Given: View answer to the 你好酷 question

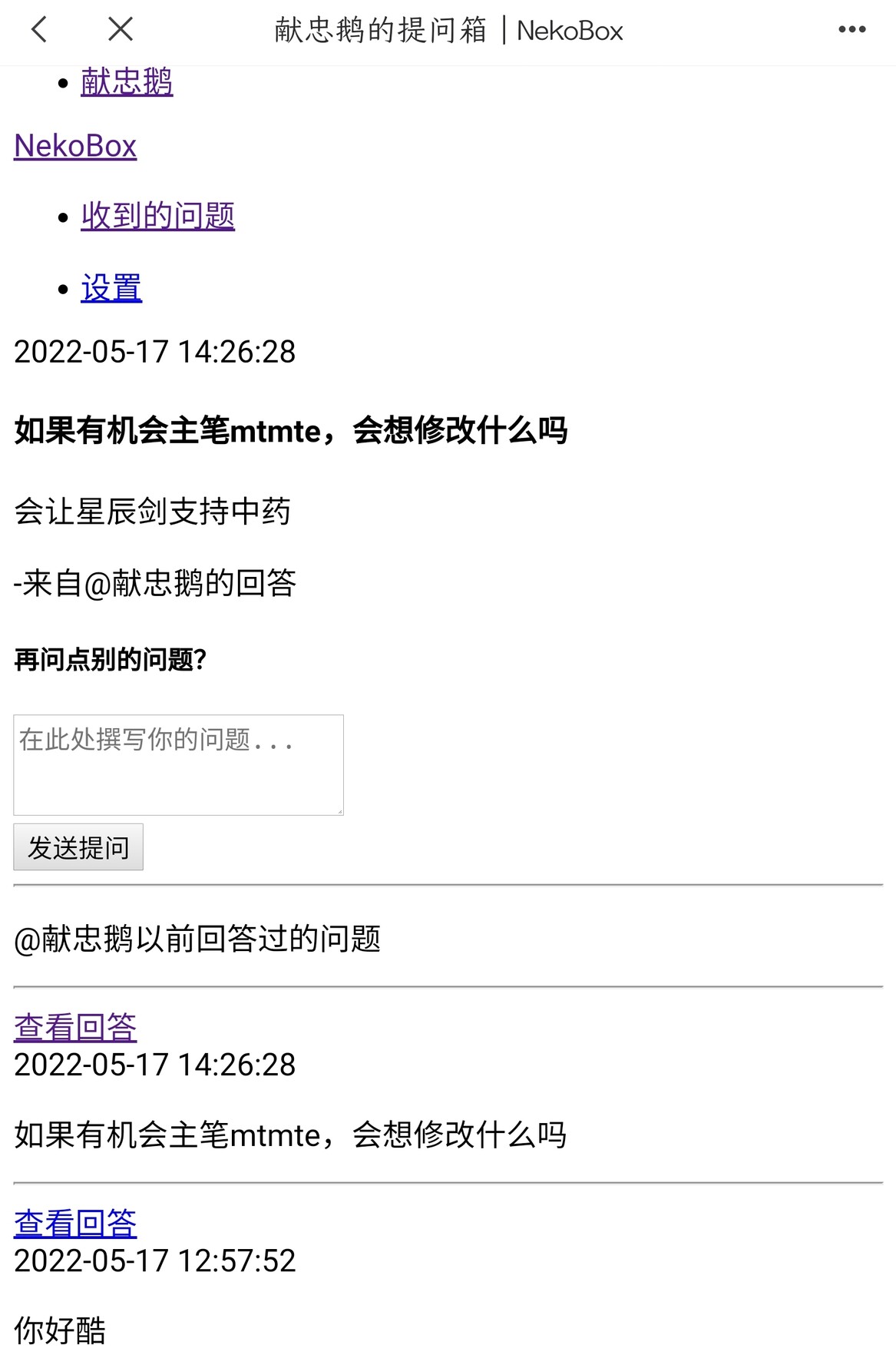Looking at the screenshot, I should pyautogui.click(x=75, y=1223).
